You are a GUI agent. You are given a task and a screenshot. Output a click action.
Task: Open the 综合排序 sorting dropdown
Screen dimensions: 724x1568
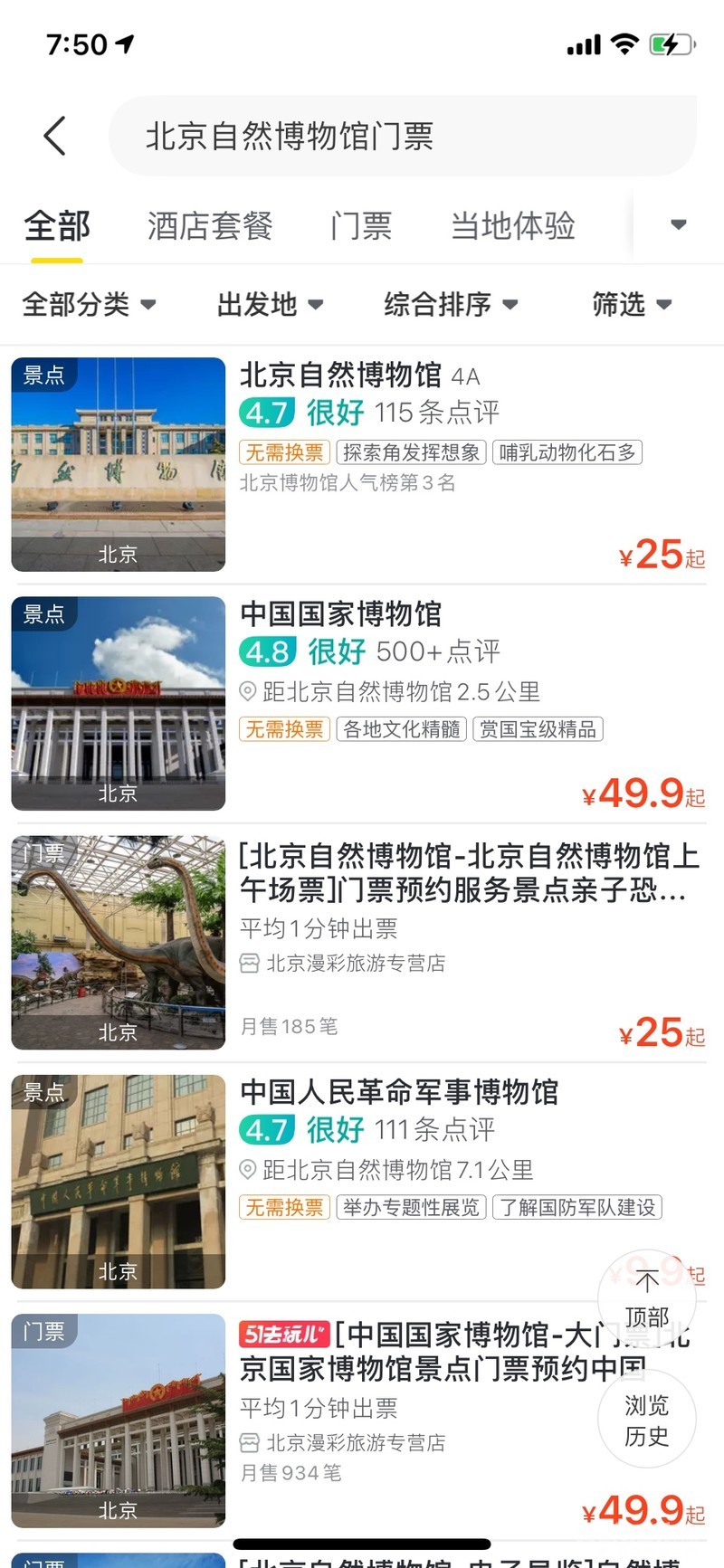pyautogui.click(x=451, y=305)
